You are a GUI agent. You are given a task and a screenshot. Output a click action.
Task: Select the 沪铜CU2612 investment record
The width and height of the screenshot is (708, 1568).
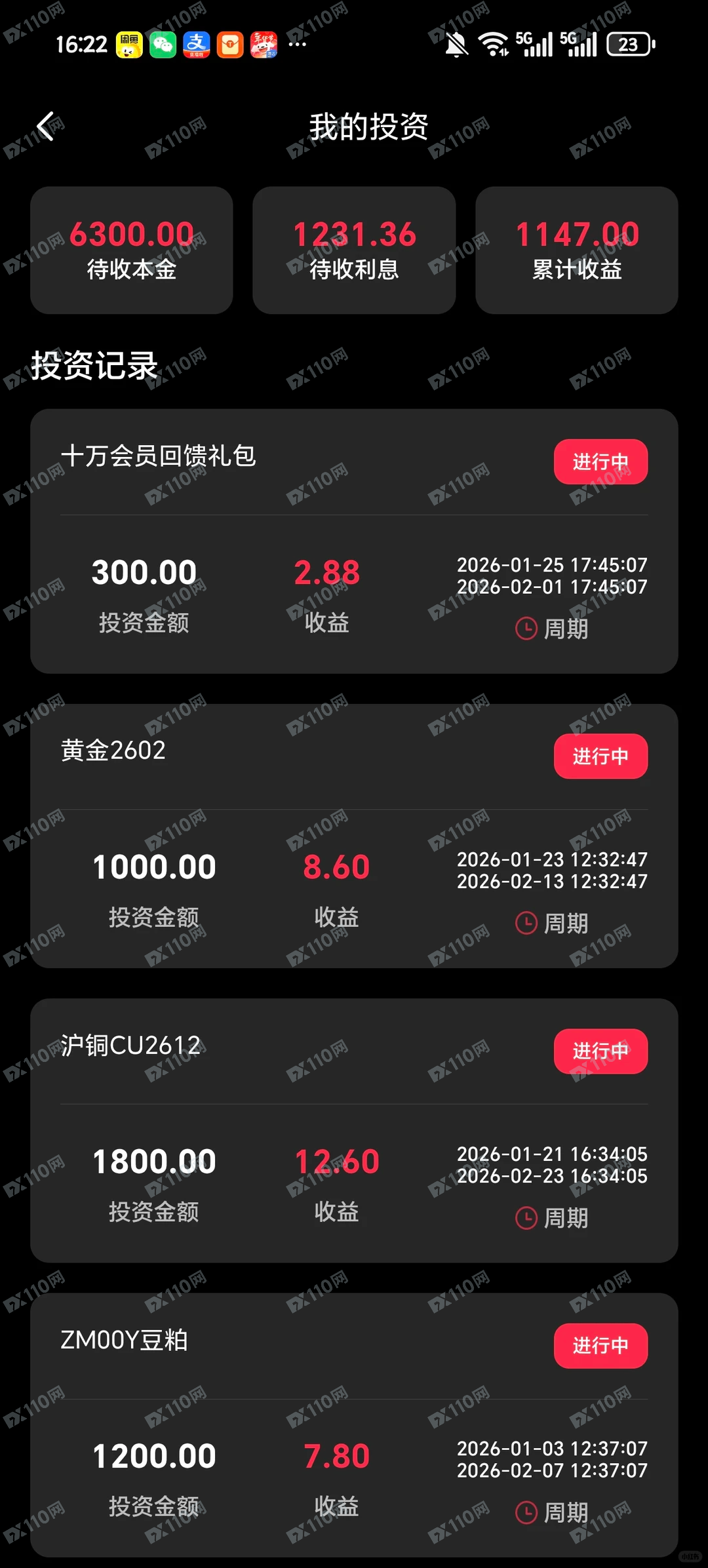pyautogui.click(x=354, y=1130)
